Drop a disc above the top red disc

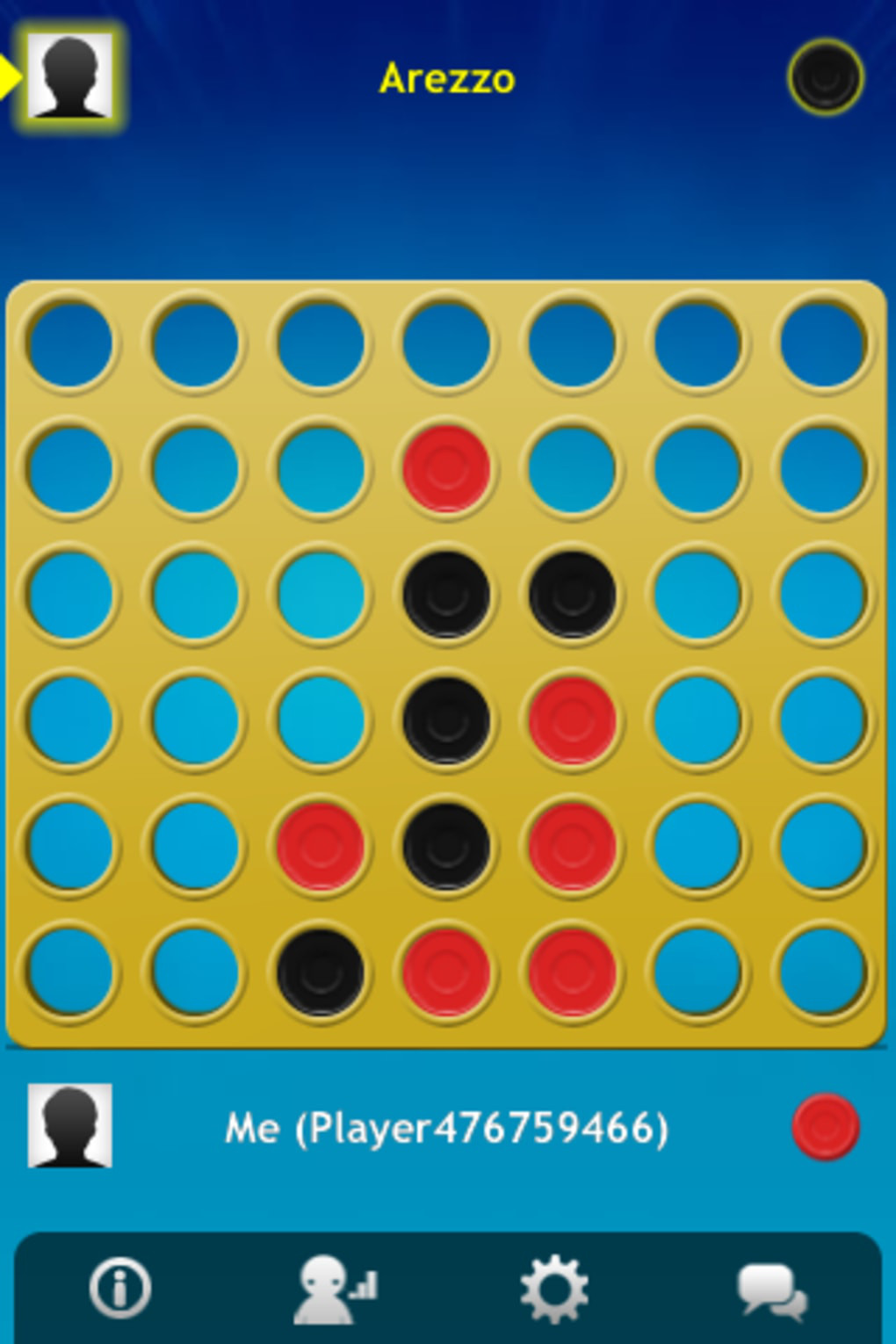[x=446, y=343]
